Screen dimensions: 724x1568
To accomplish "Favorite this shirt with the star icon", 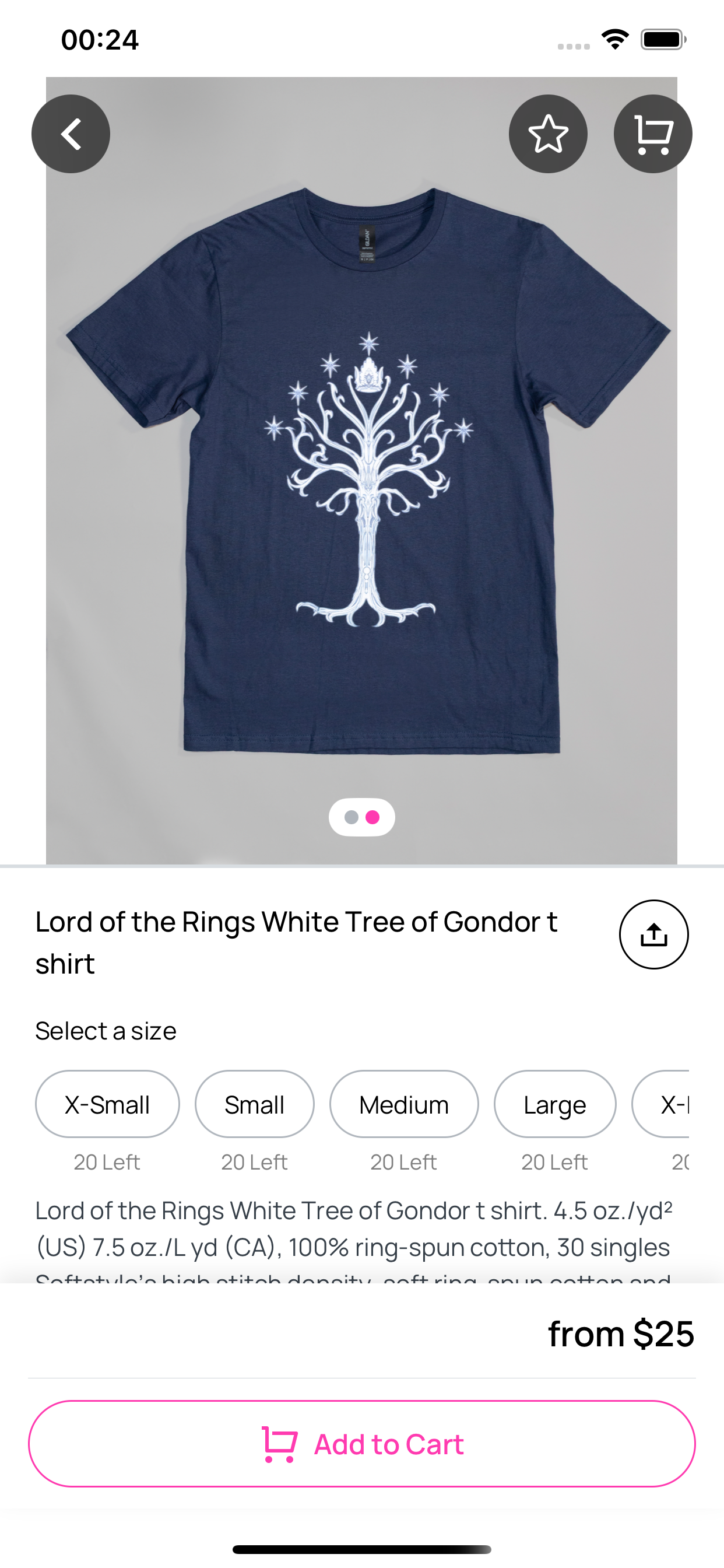I will point(548,134).
